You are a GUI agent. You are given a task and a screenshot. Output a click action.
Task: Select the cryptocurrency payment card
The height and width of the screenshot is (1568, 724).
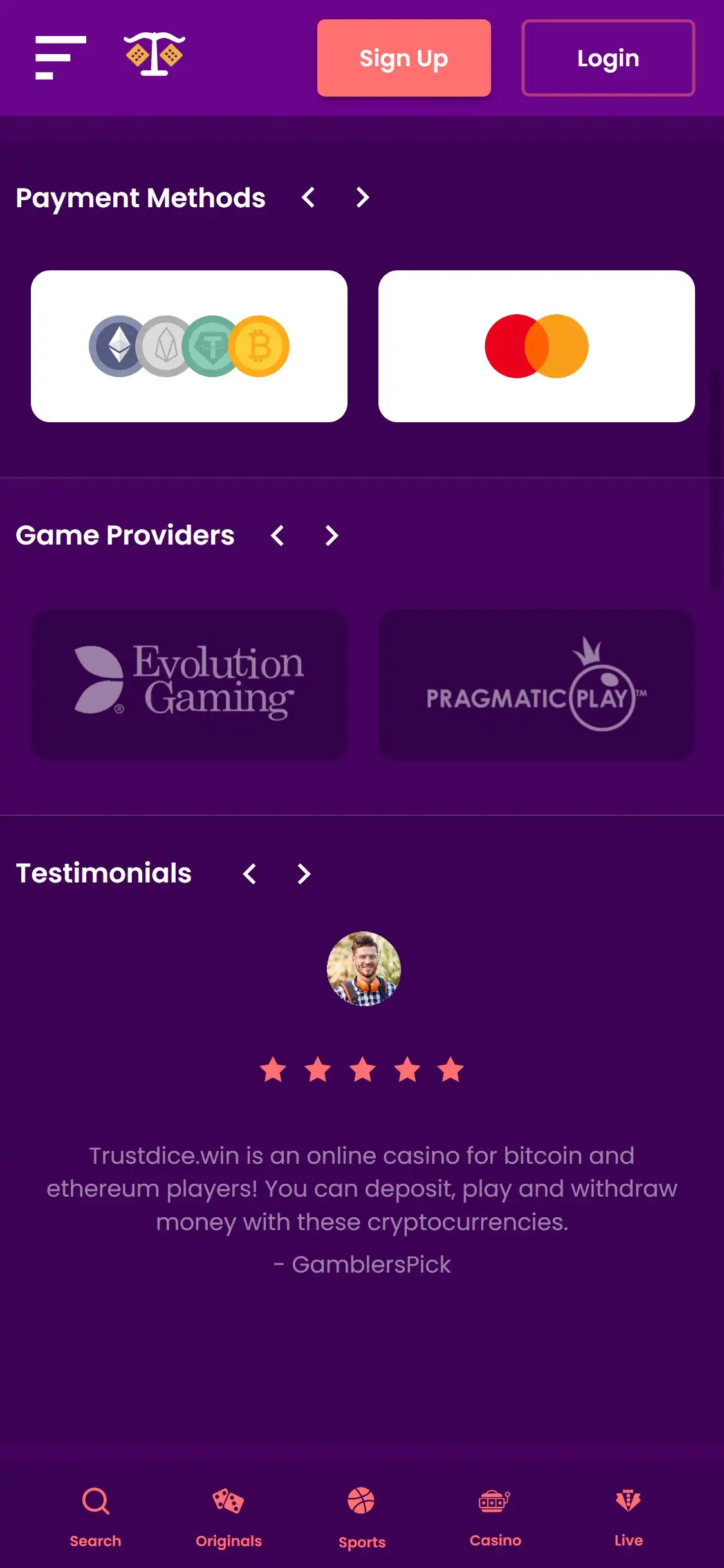click(189, 346)
